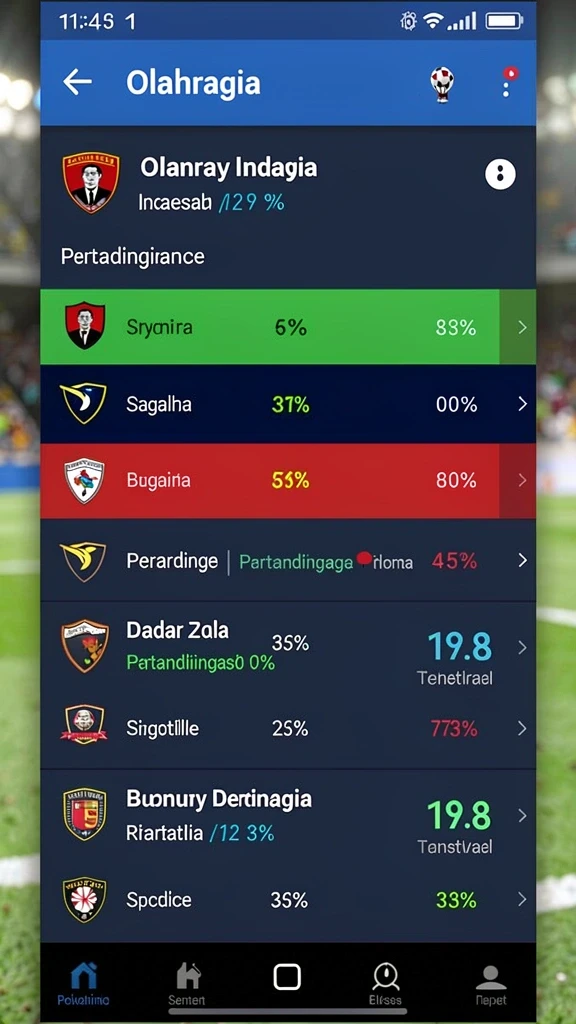Switch to the Elrses tab
Screen dimensions: 576x1024
pyautogui.click(x=385, y=984)
